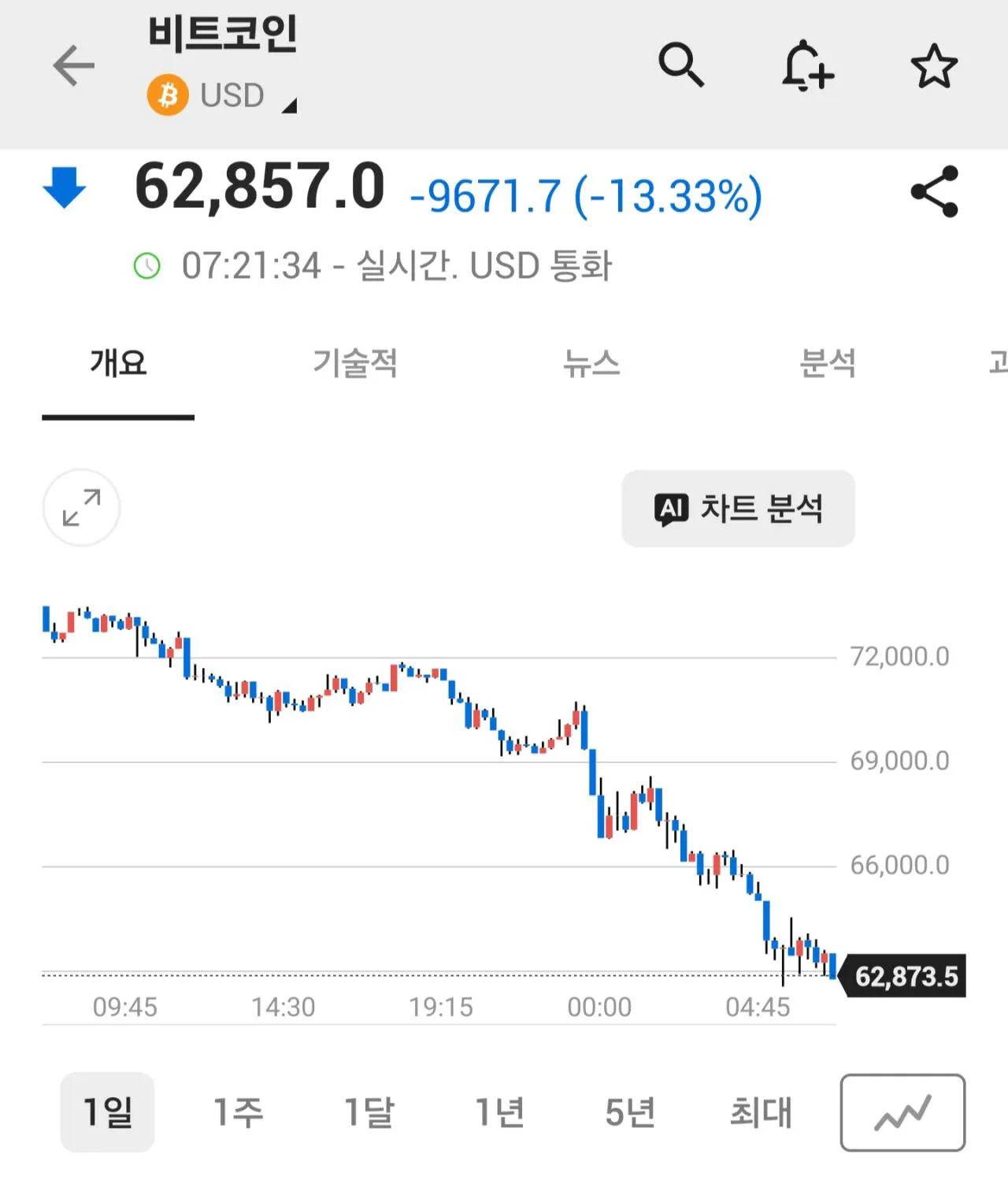1008x1179 pixels.
Task: Select the 개요 tab
Action: click(118, 364)
